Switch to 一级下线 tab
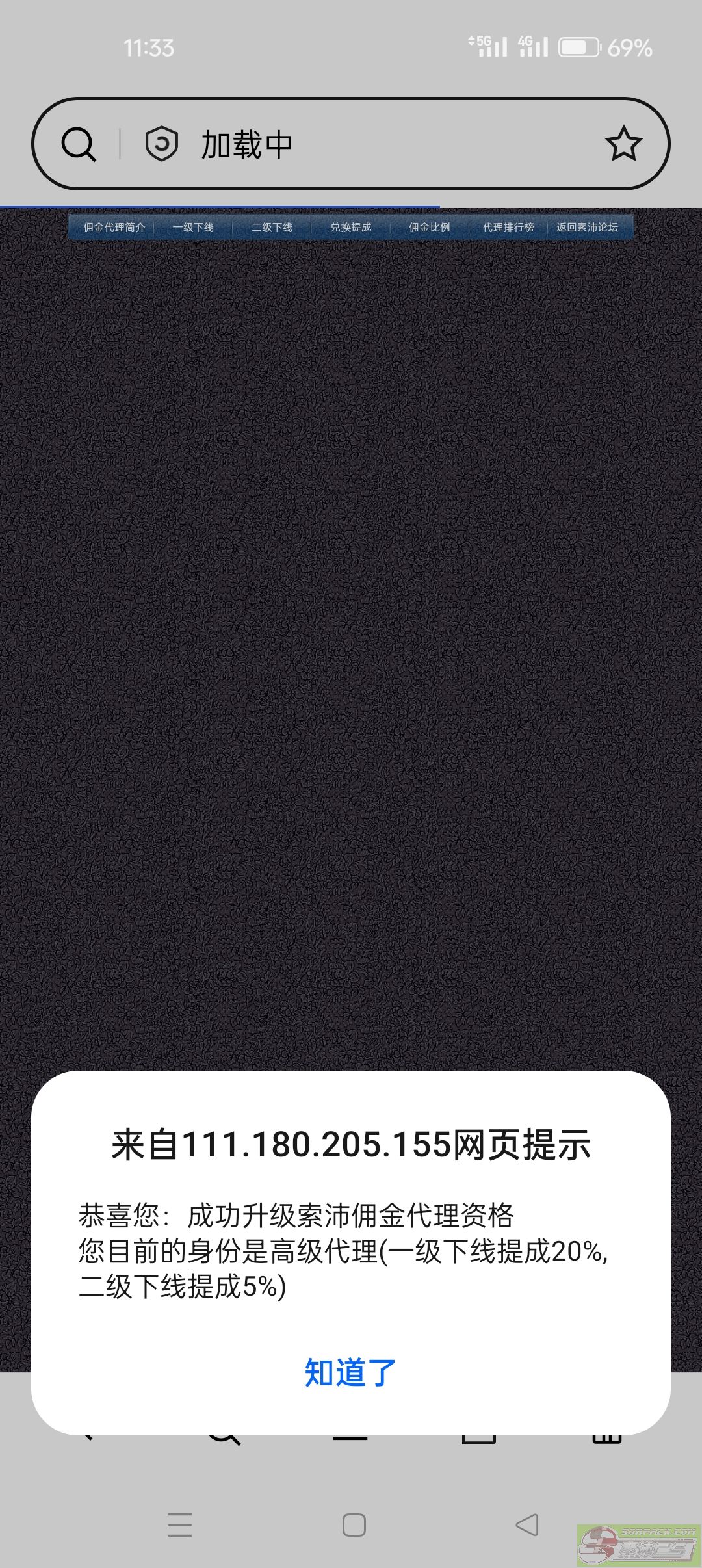The image size is (702, 1568). point(193,227)
